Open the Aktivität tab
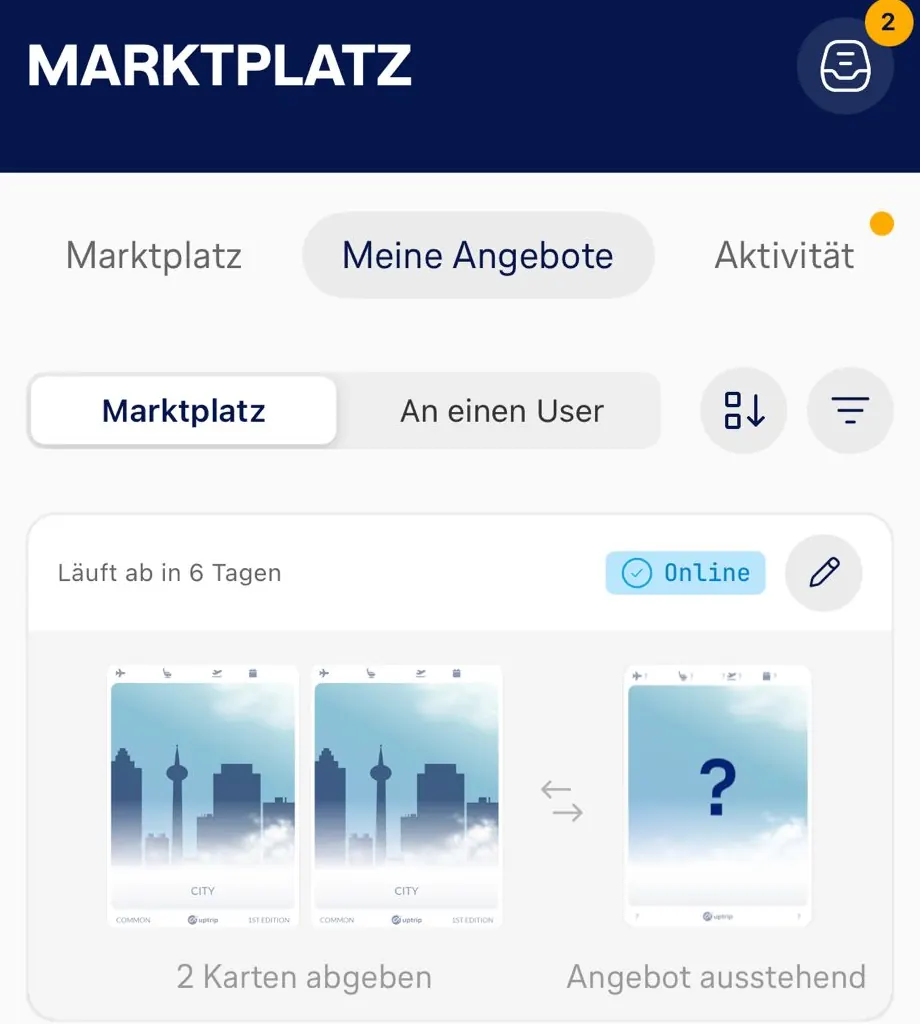This screenshot has height=1024, width=920. pyautogui.click(x=784, y=256)
